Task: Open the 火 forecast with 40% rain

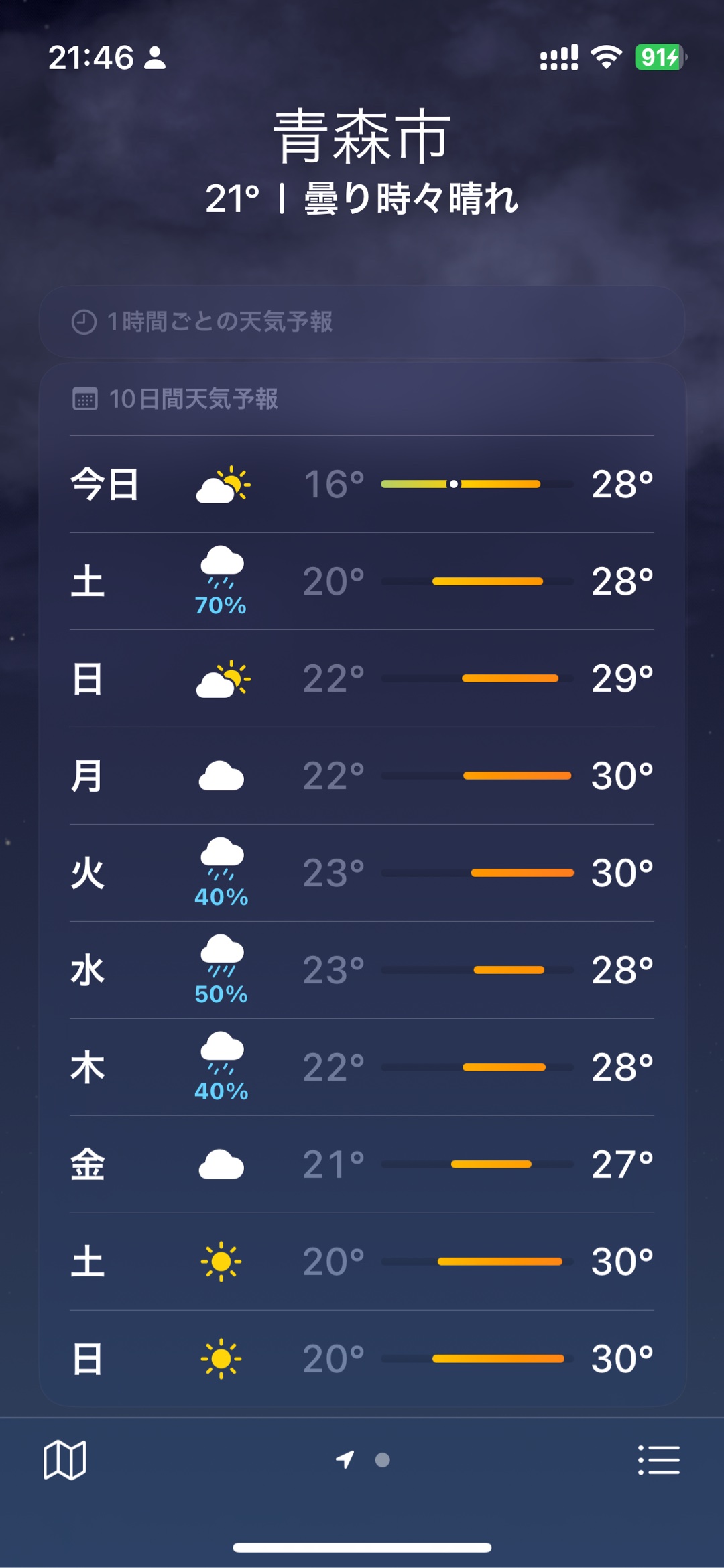Action: [x=362, y=873]
